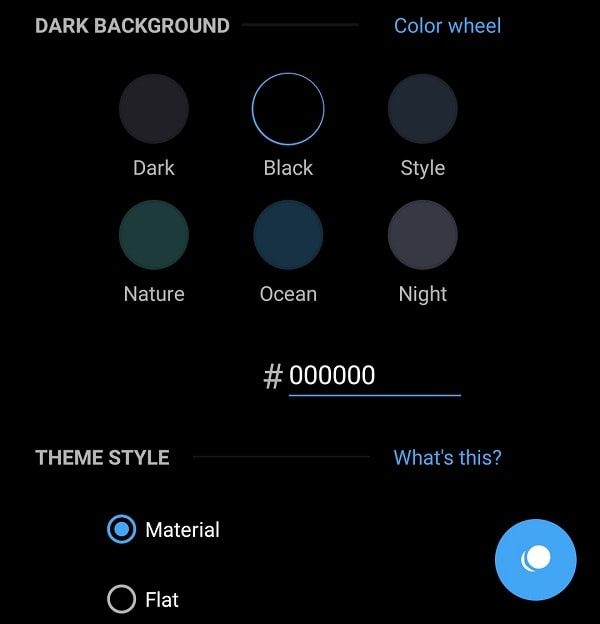Pick the Style background swatch
The width and height of the screenshot is (600, 624).
click(x=422, y=109)
